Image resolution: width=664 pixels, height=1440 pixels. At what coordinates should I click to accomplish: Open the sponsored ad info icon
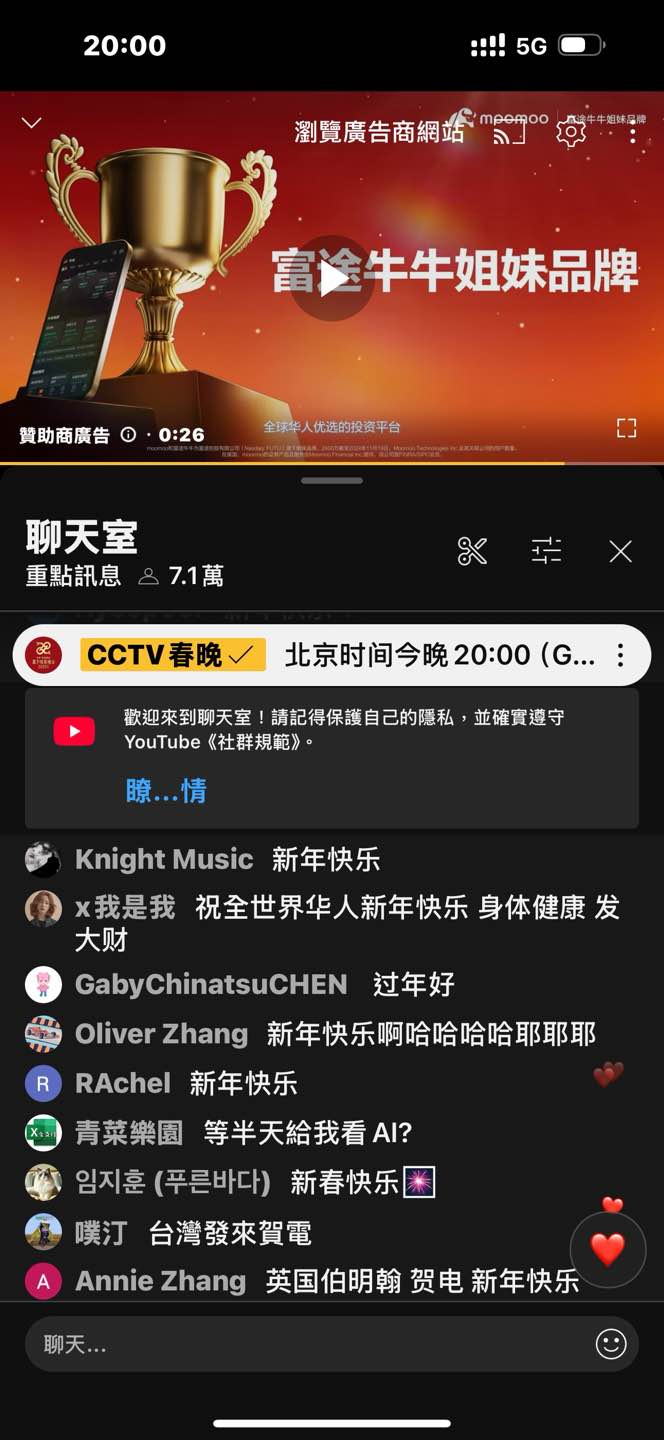[128, 435]
